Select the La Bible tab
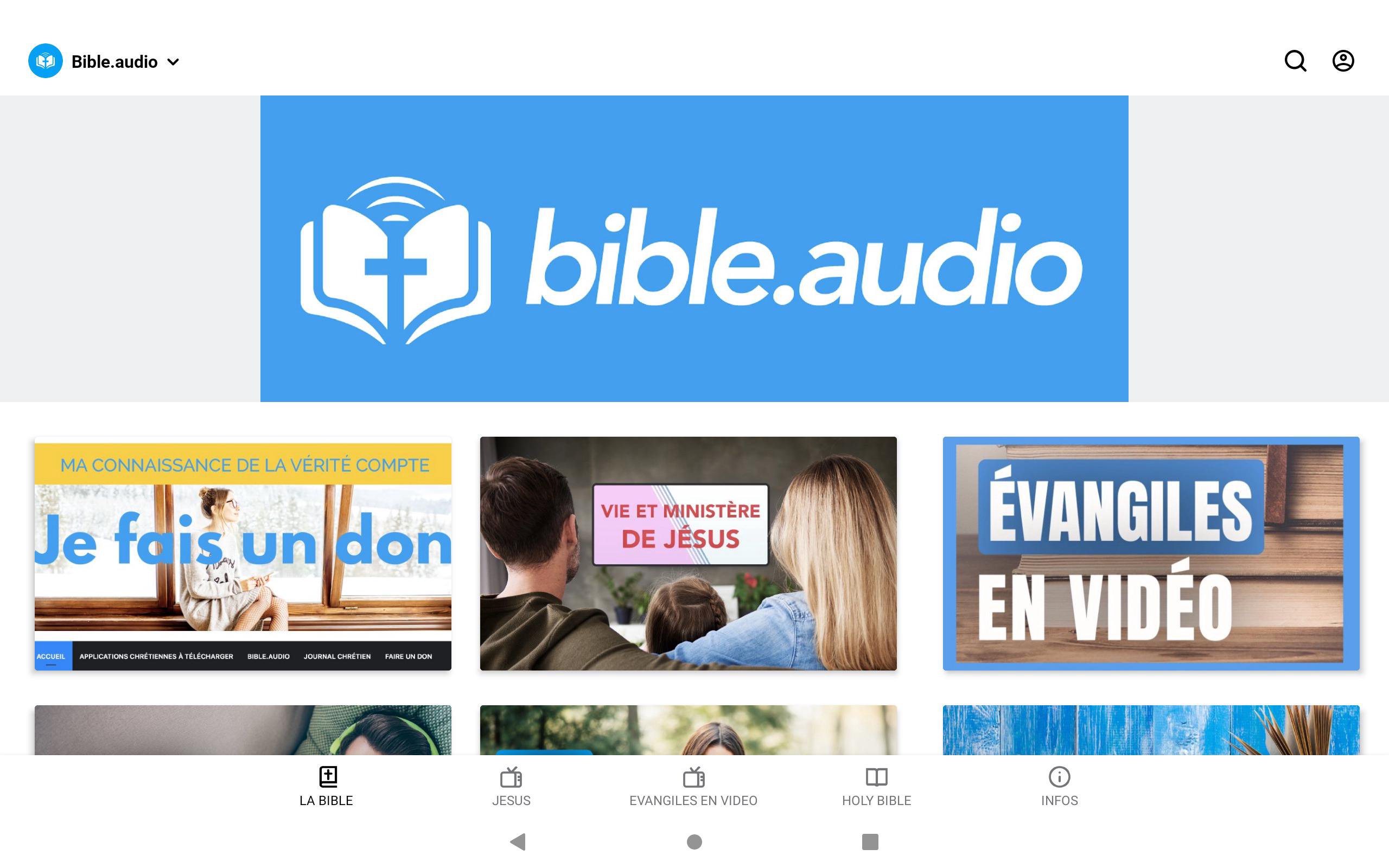 click(x=327, y=787)
